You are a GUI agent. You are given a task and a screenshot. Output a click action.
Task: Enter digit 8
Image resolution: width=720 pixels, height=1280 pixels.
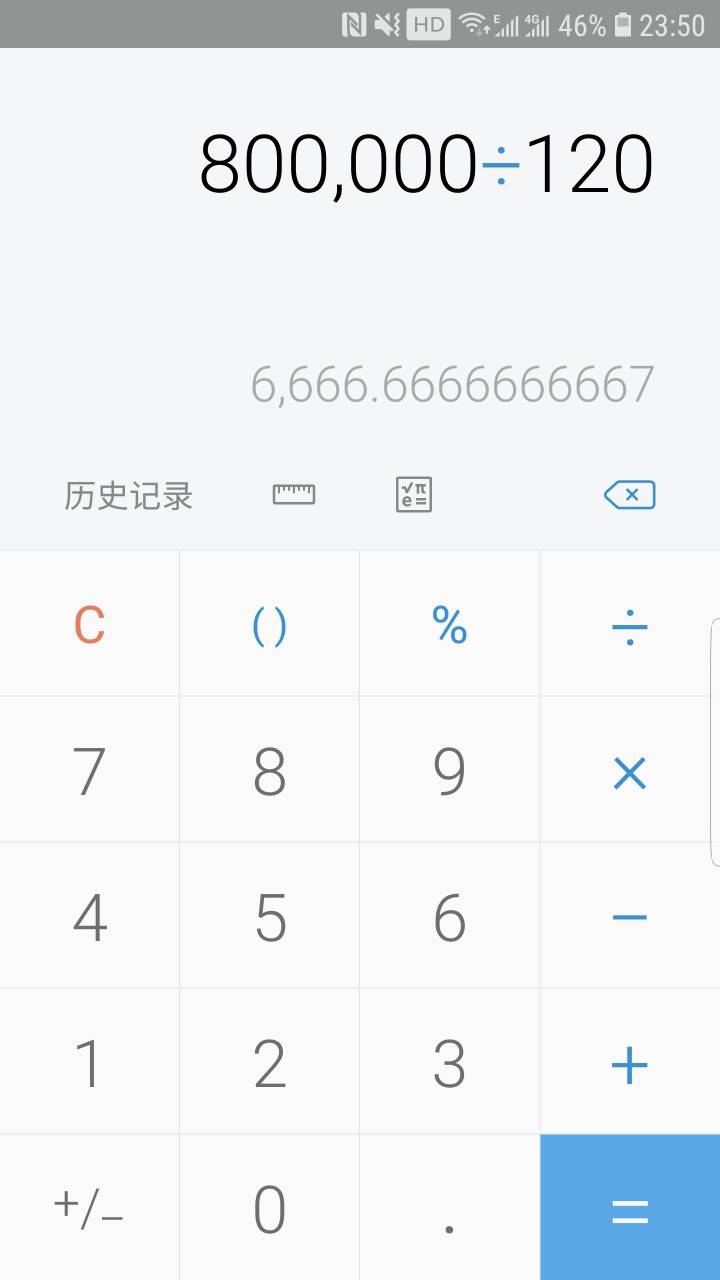(x=270, y=770)
